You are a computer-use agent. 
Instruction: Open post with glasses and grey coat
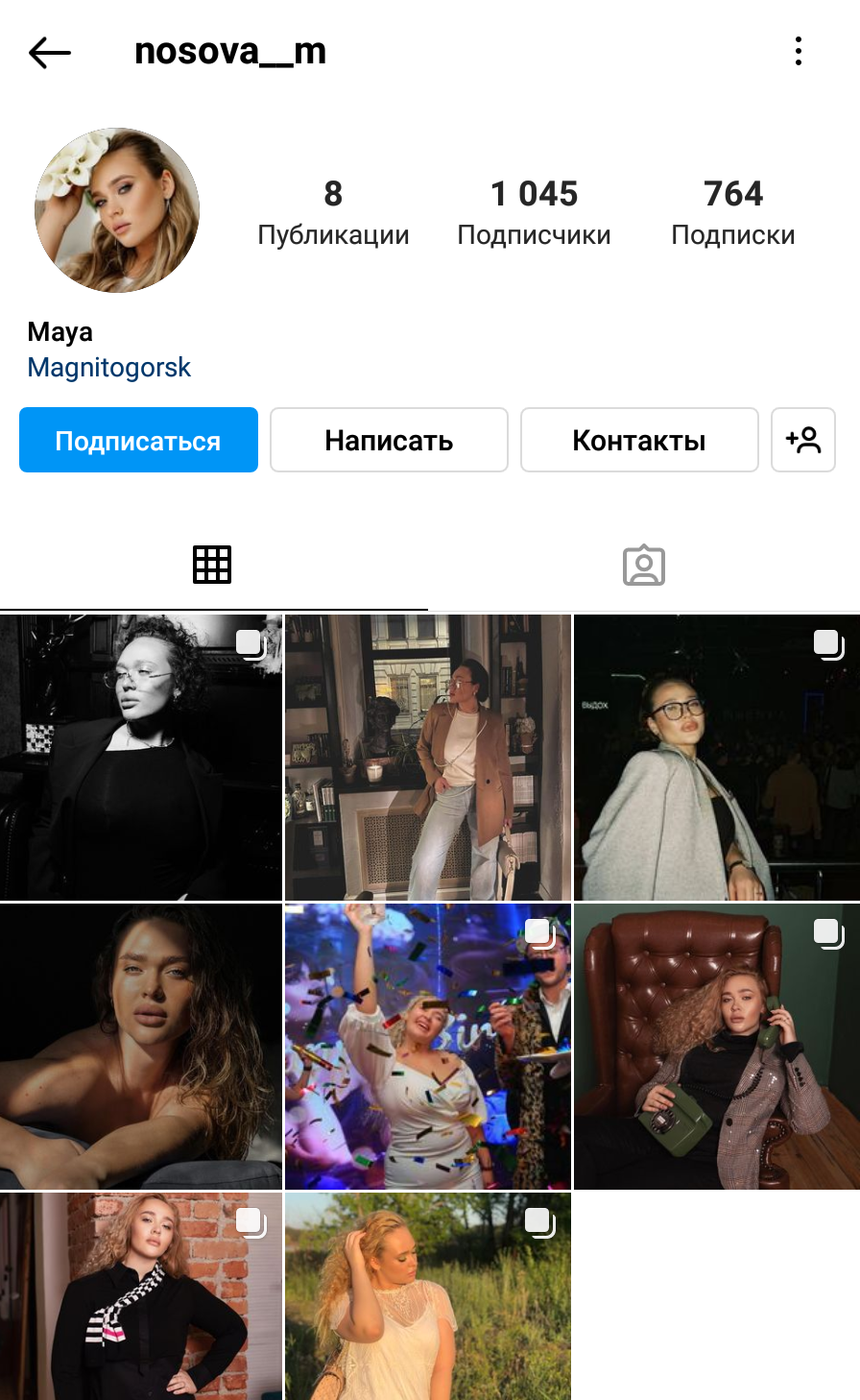717,757
